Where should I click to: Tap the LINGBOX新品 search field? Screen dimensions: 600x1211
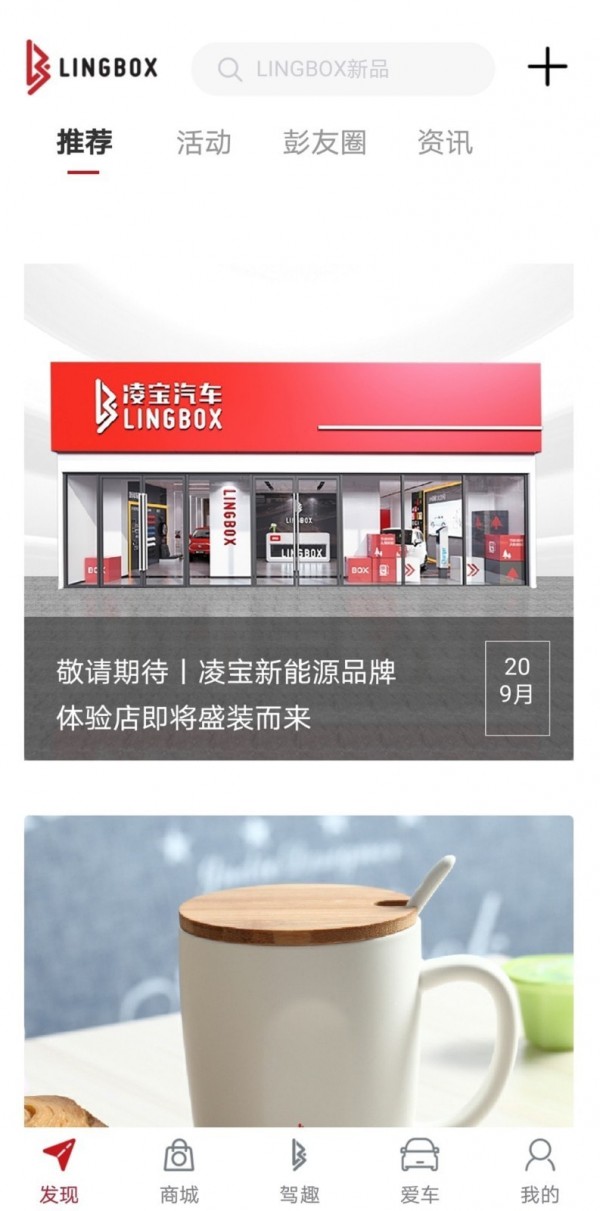coord(342,69)
